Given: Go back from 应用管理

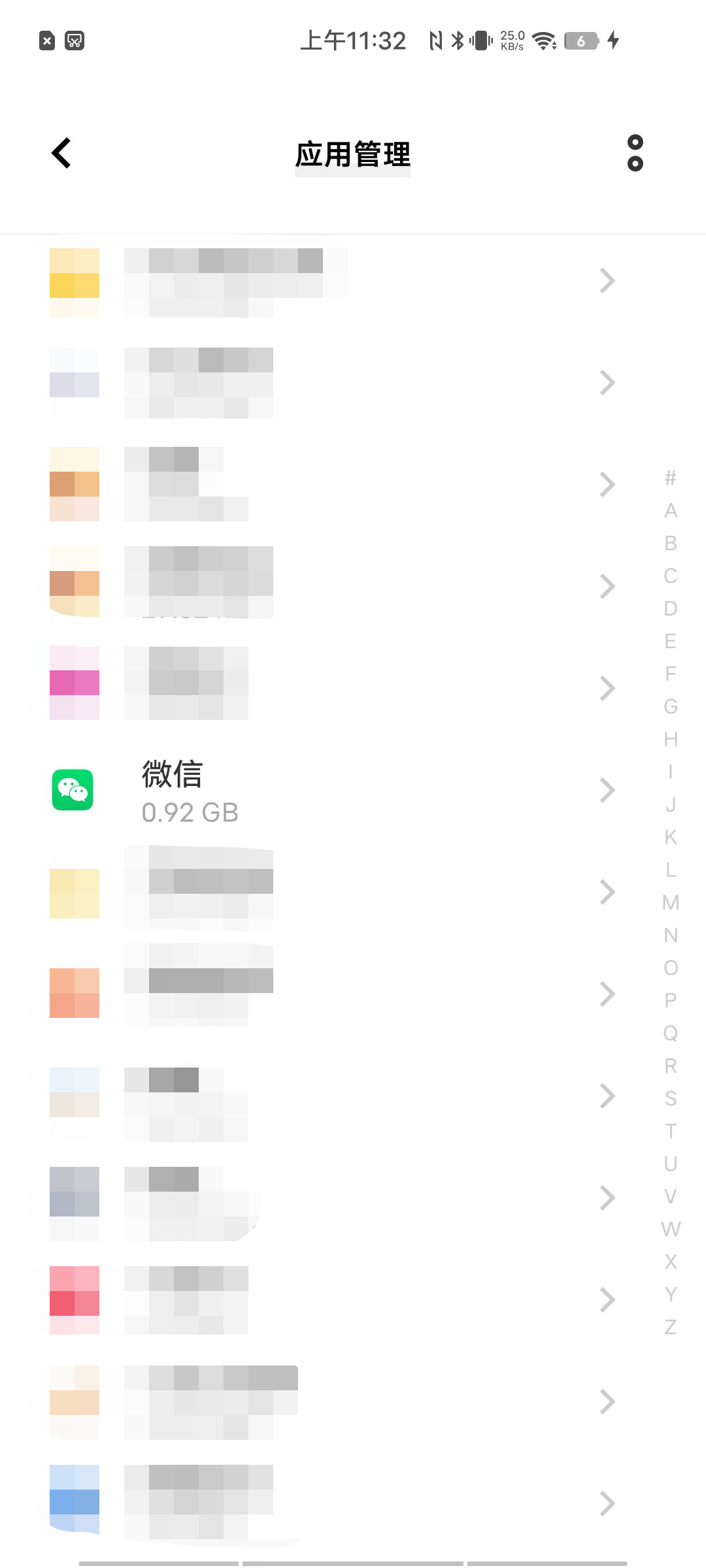Looking at the screenshot, I should 61,154.
